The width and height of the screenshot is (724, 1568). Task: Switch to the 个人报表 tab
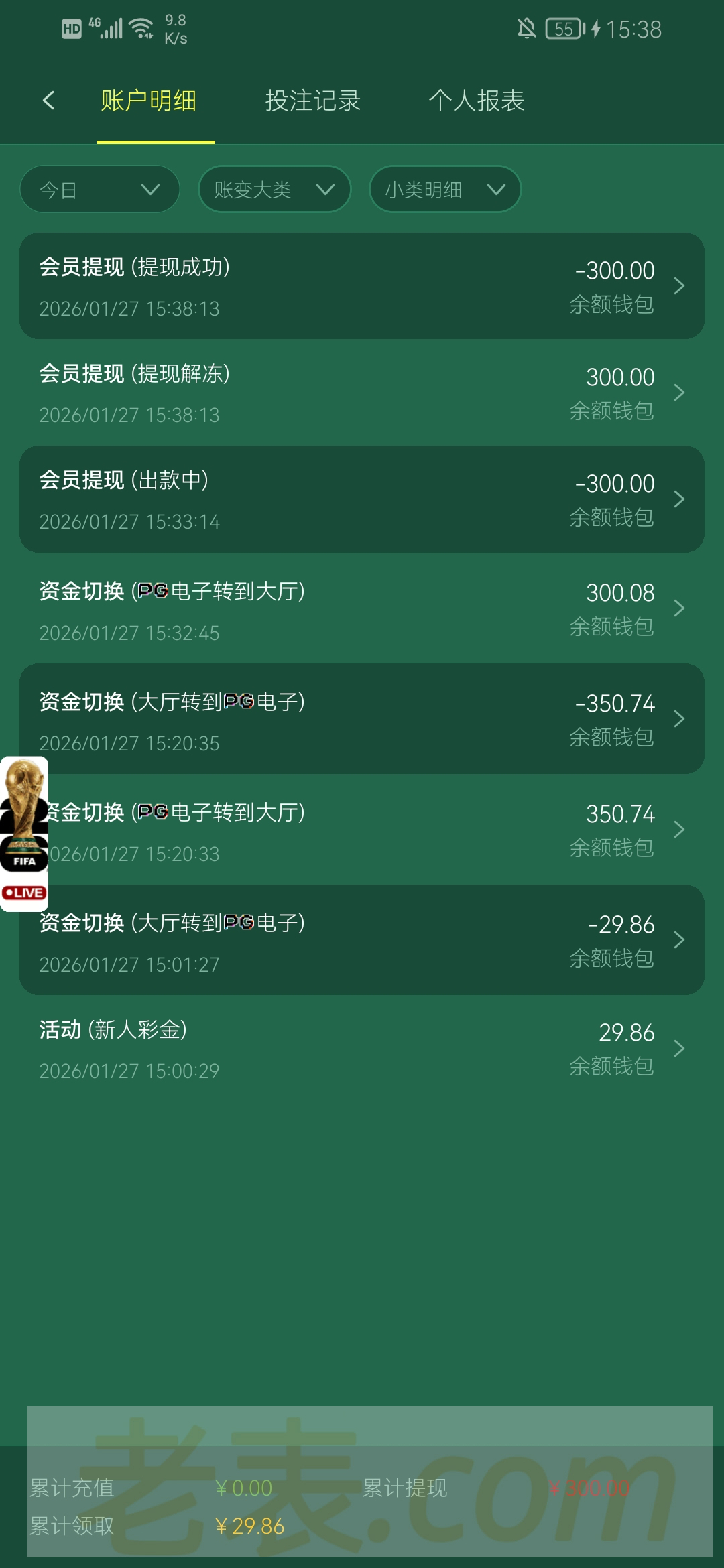coord(476,101)
